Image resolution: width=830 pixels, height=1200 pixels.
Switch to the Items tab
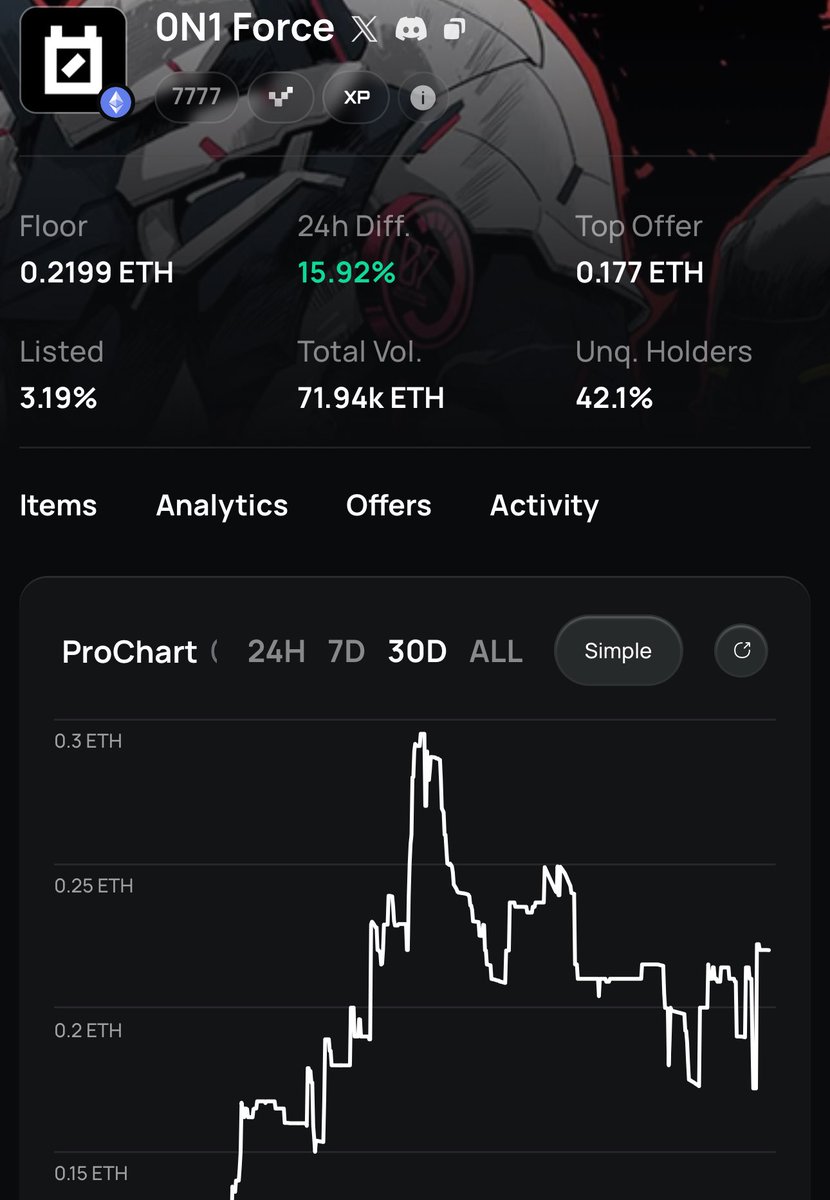[58, 506]
